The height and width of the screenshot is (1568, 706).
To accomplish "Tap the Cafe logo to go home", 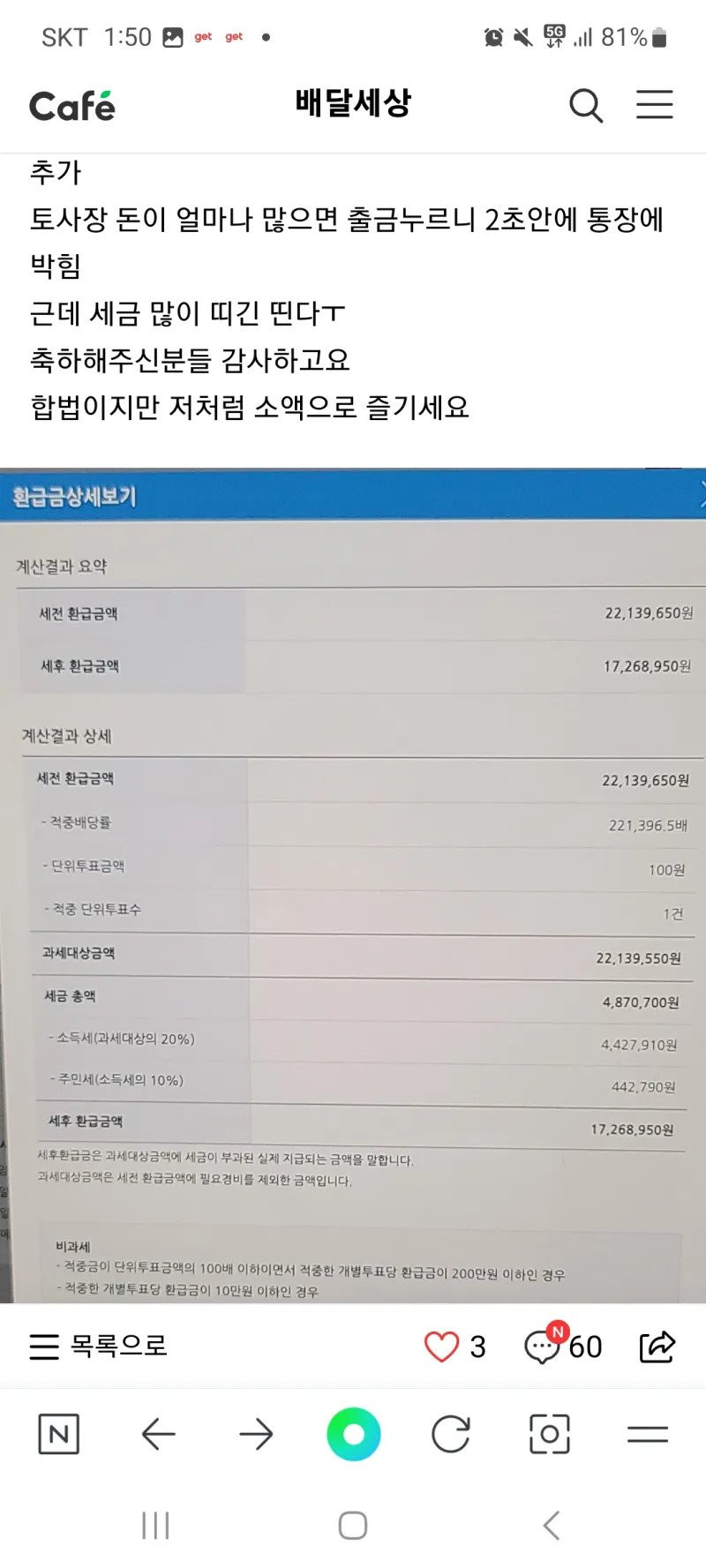I will point(72,106).
